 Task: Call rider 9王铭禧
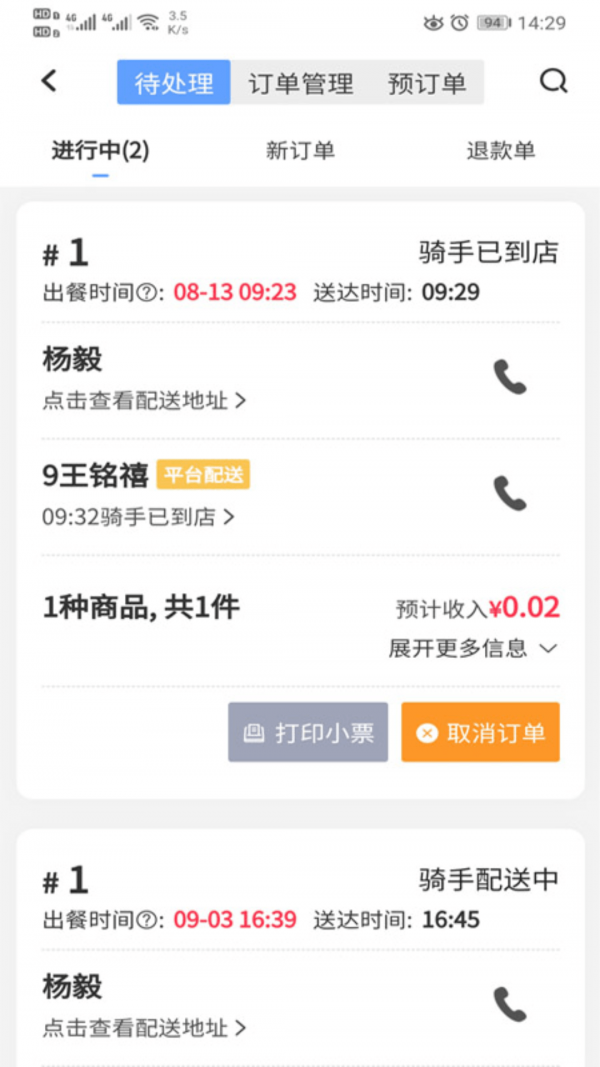[x=510, y=493]
